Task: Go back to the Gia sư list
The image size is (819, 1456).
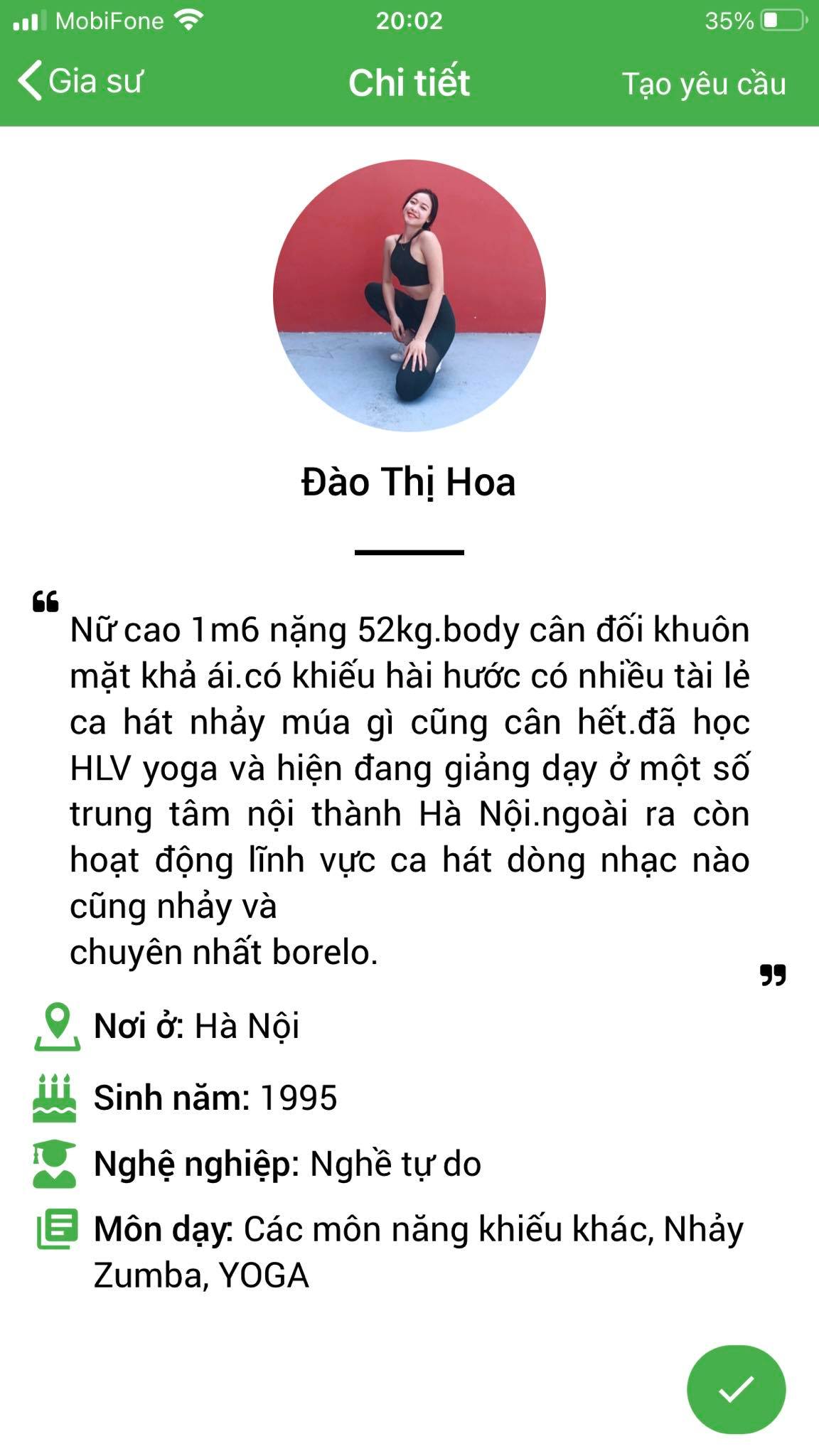Action: 80,81
